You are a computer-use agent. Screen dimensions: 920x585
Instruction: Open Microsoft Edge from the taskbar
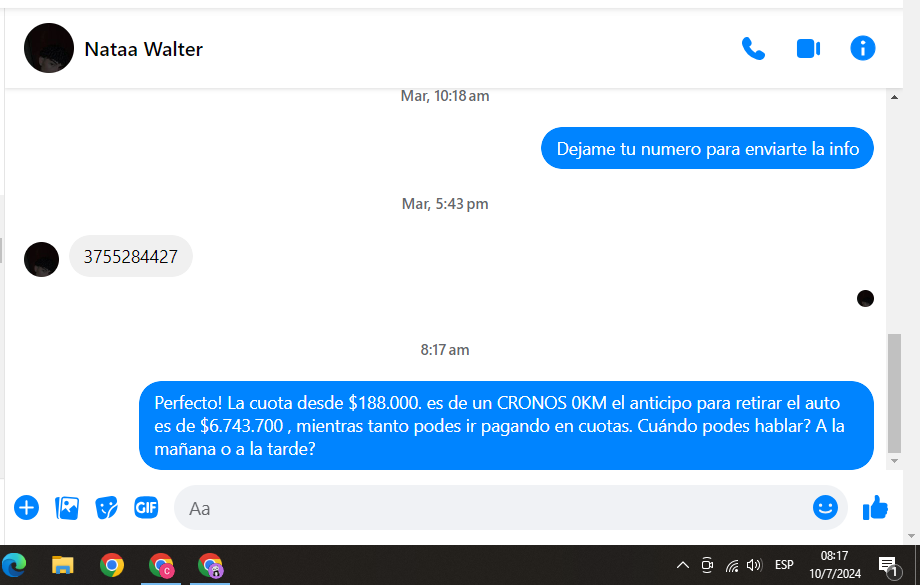14,565
